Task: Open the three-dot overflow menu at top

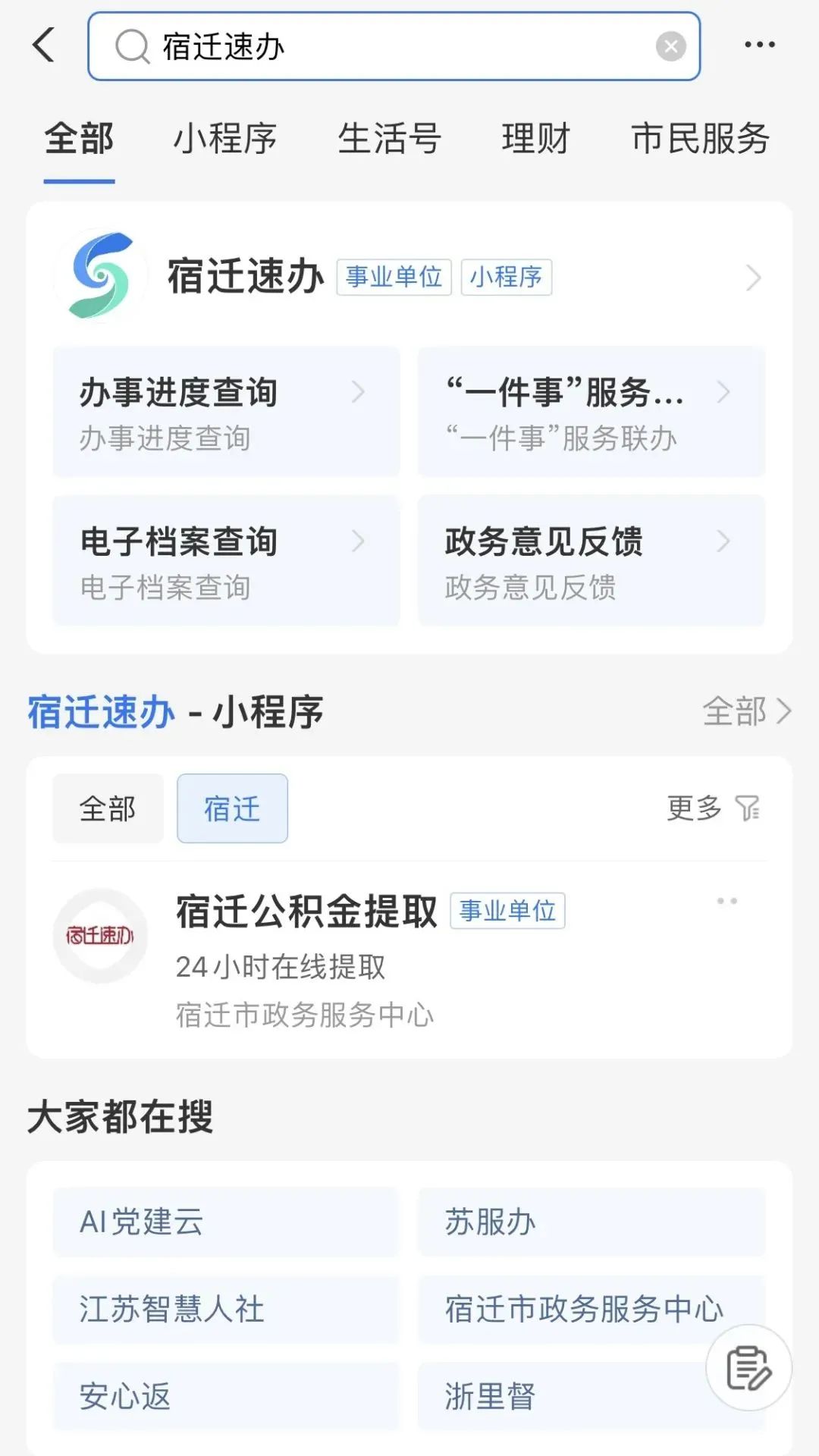Action: 759,45
